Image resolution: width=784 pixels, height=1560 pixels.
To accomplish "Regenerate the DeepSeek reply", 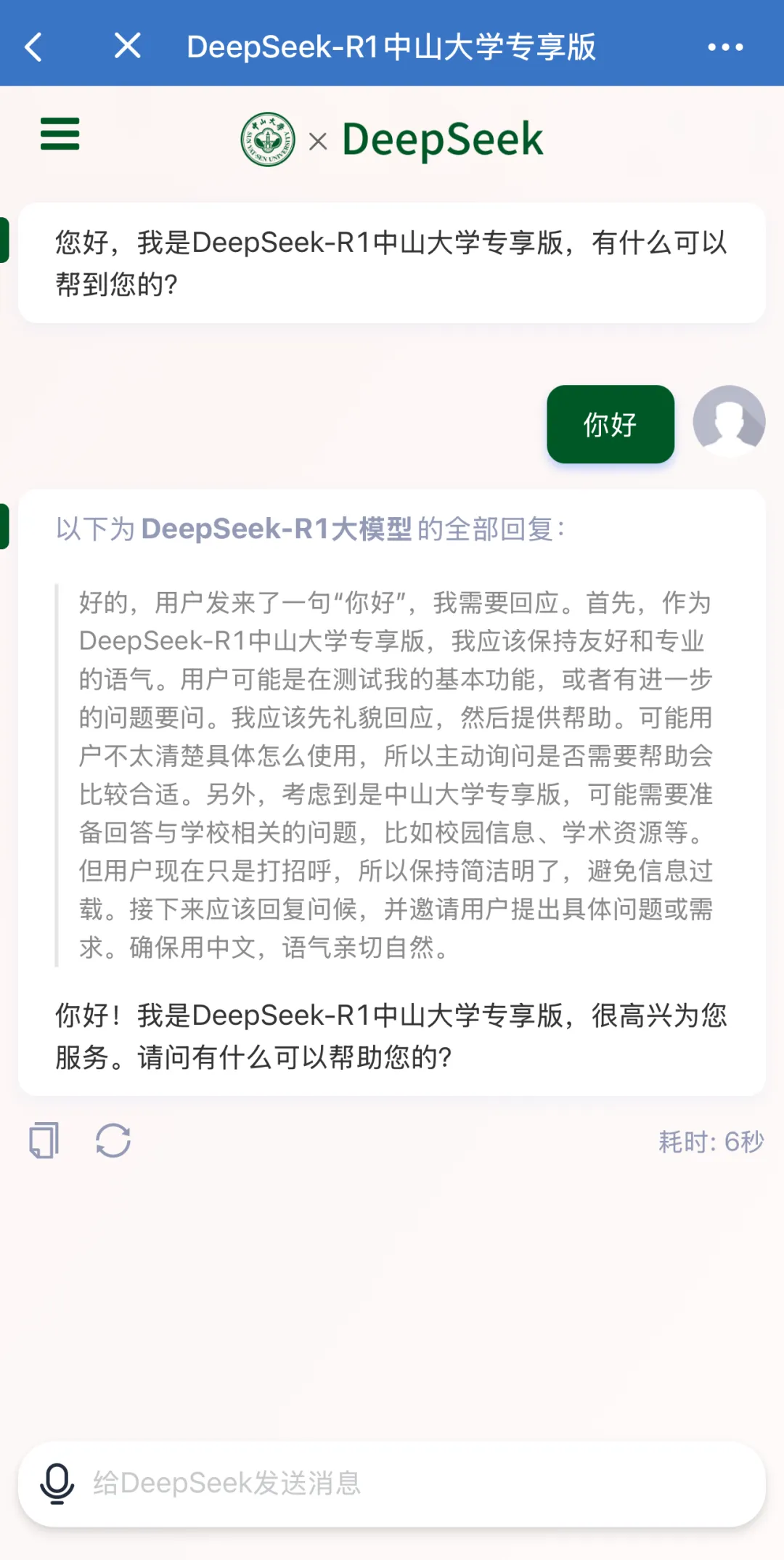I will click(x=113, y=1141).
